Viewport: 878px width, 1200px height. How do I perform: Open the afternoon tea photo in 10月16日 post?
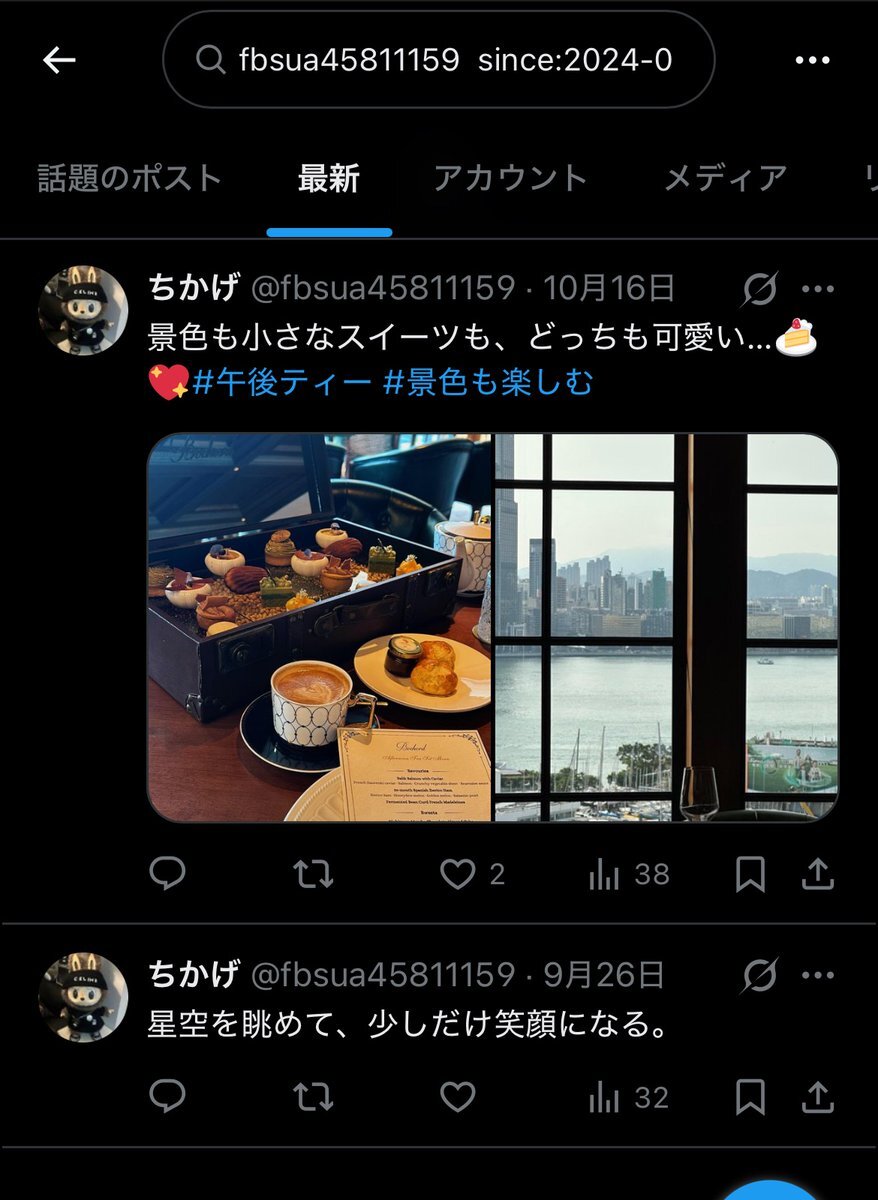click(320, 627)
